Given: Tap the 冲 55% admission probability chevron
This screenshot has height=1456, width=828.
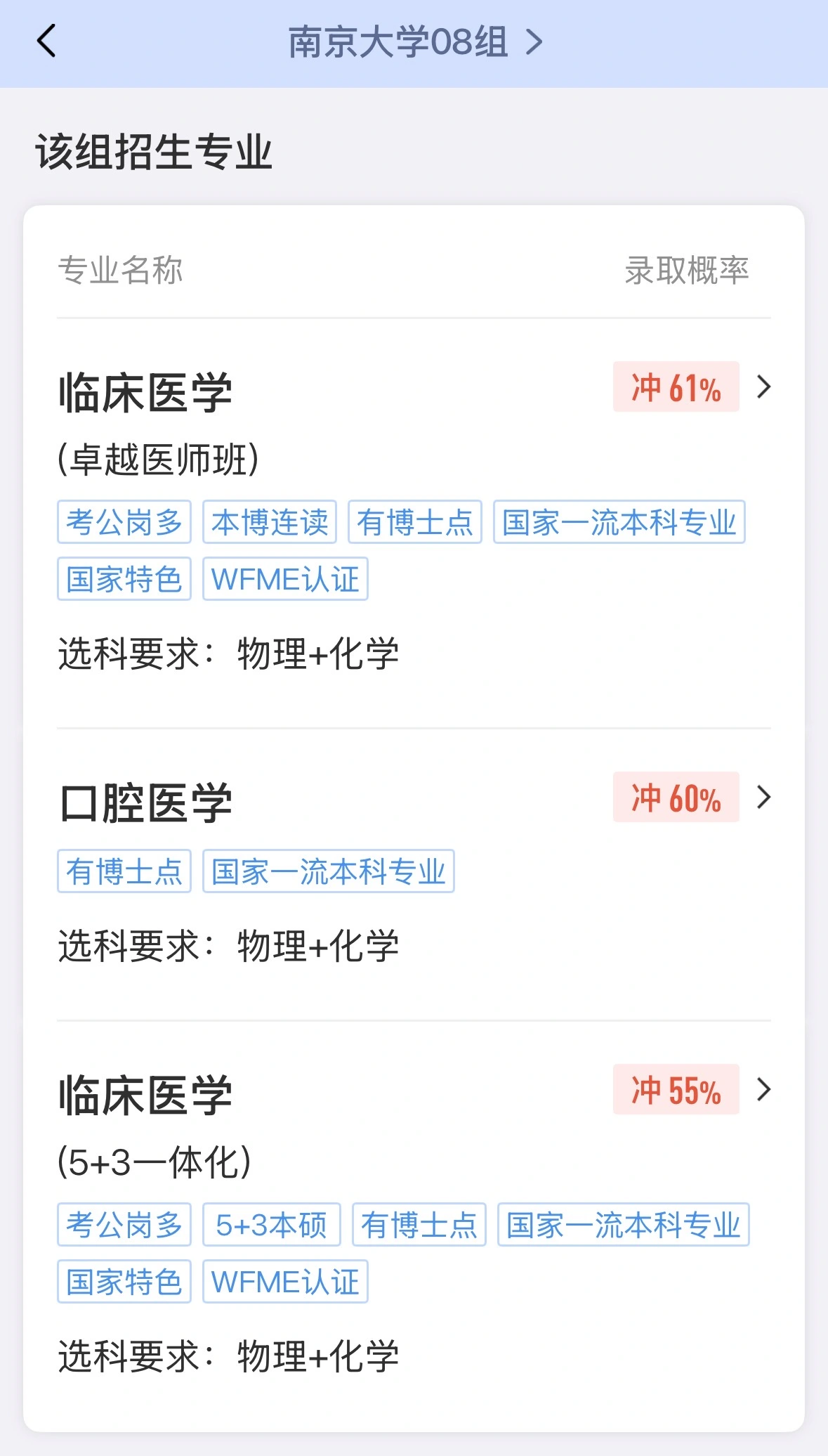Looking at the screenshot, I should pos(764,1090).
